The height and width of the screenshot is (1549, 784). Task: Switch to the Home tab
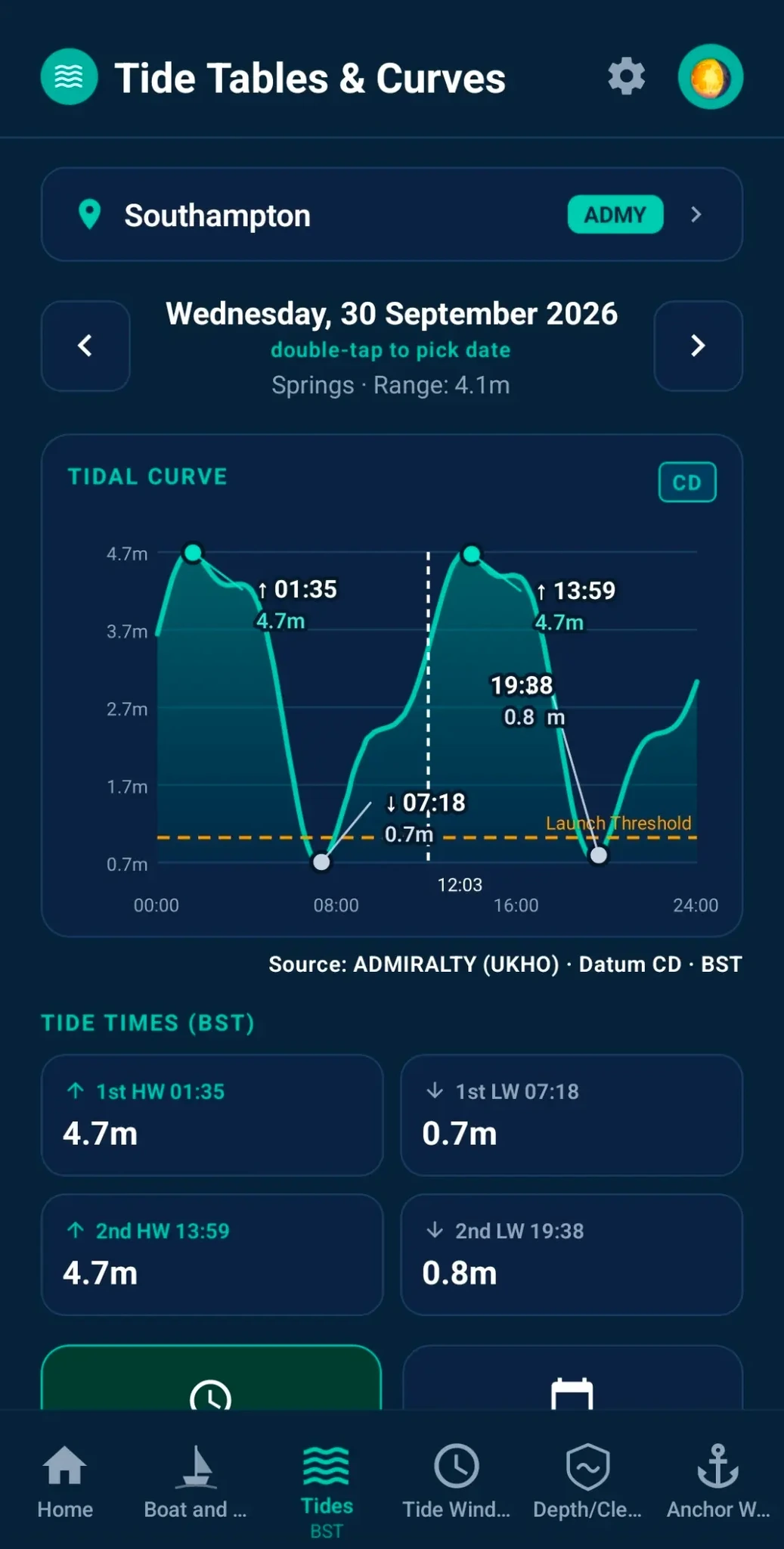click(x=65, y=1481)
